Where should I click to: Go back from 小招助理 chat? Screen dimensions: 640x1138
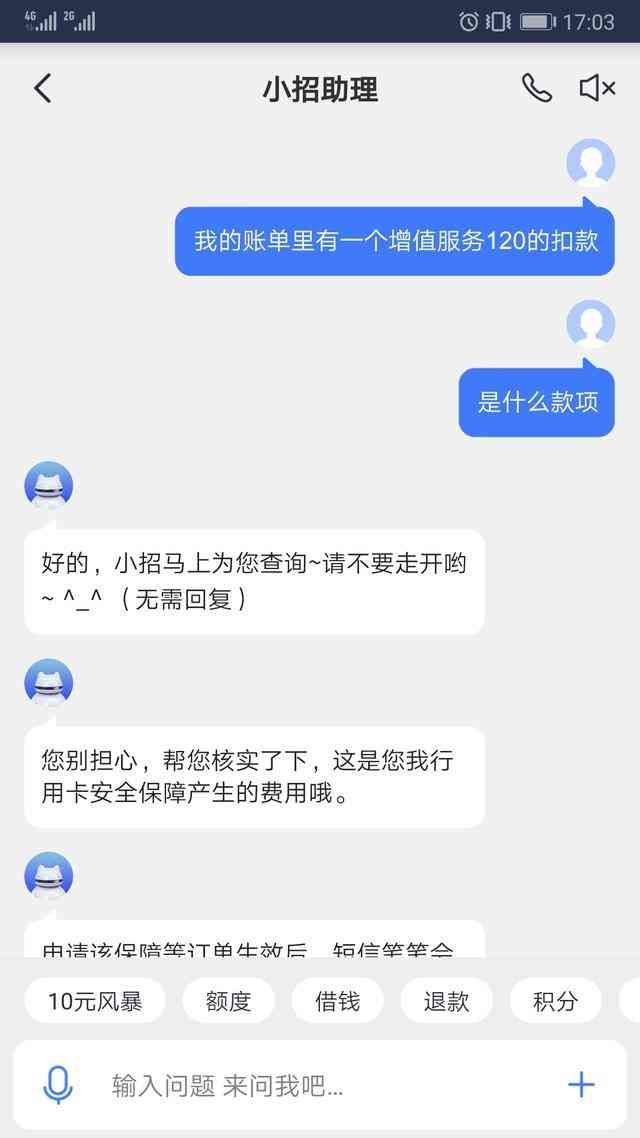(x=42, y=89)
